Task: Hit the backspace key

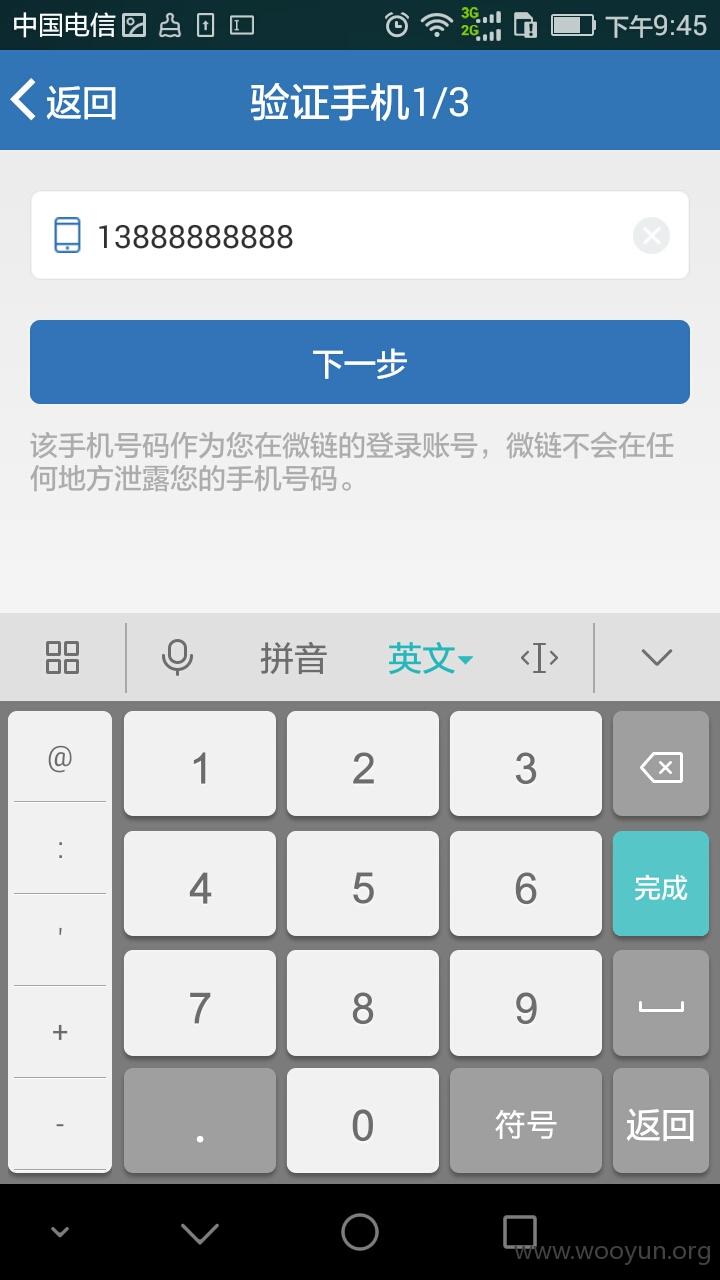Action: [660, 768]
